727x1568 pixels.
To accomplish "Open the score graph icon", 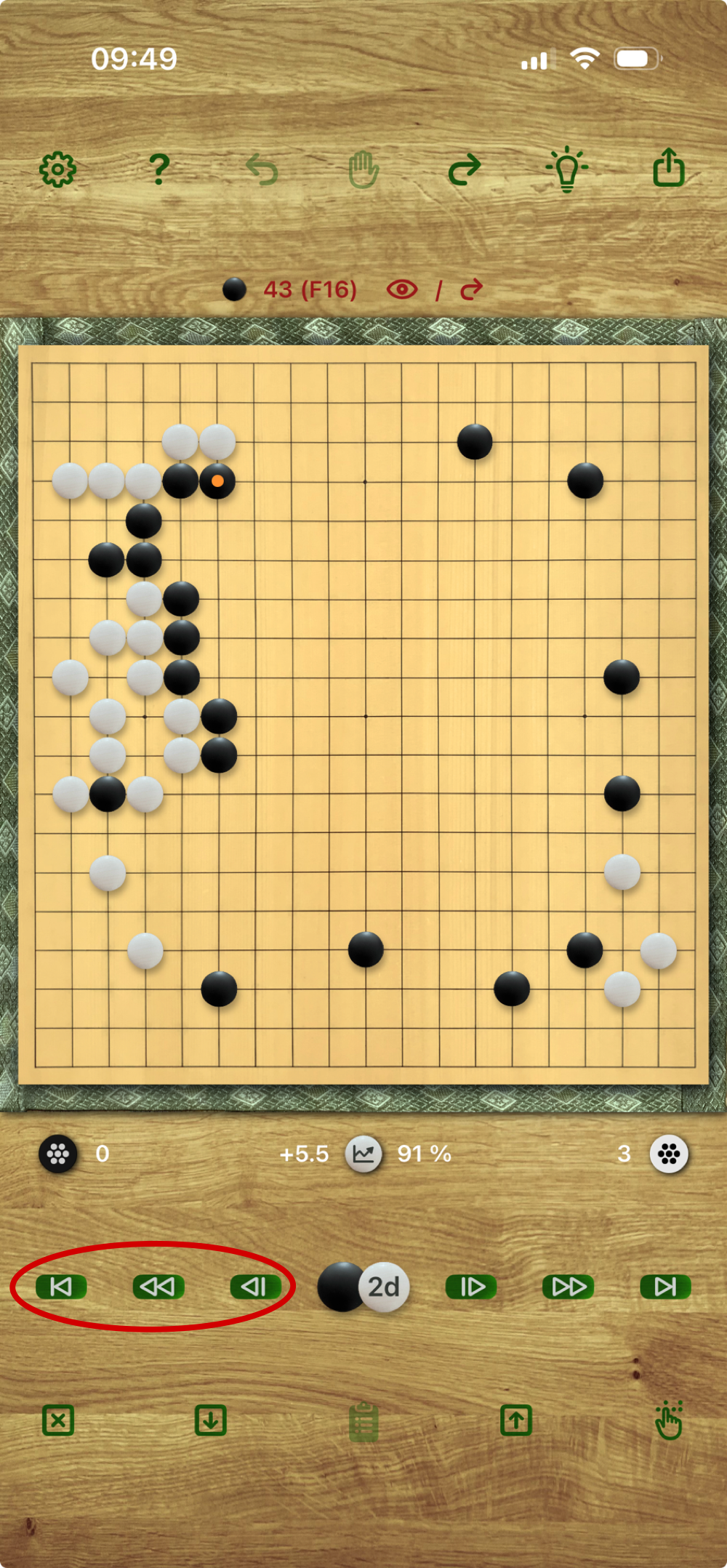I will click(x=363, y=1154).
